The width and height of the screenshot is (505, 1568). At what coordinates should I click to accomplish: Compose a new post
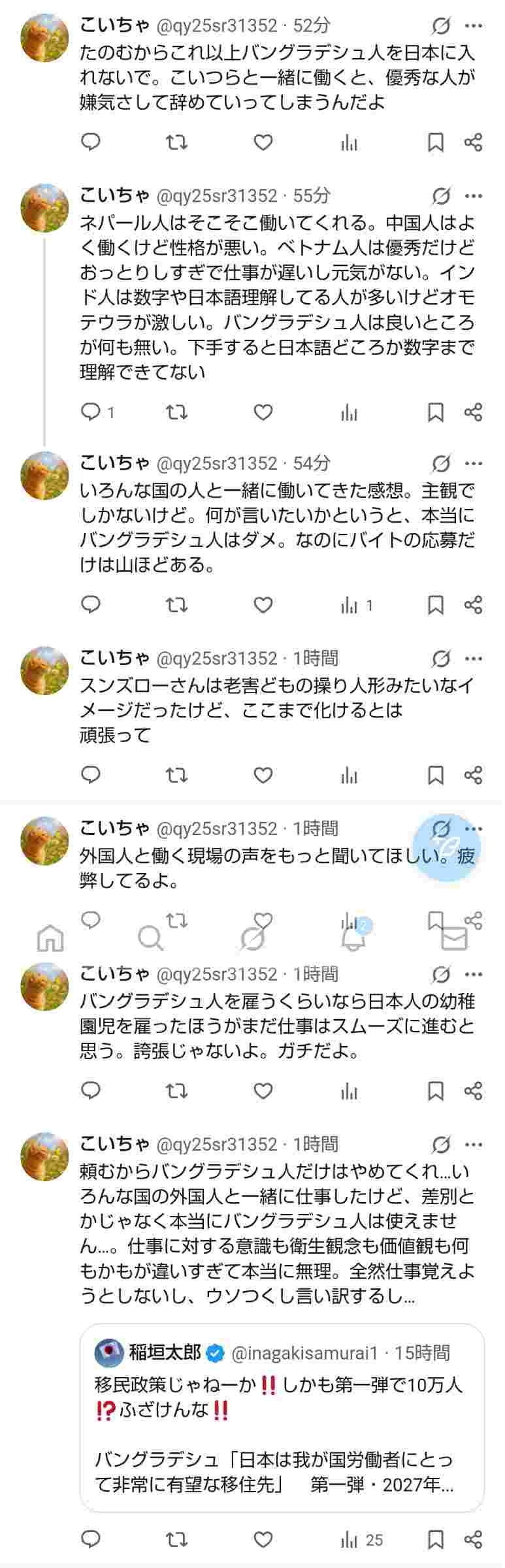(x=448, y=847)
